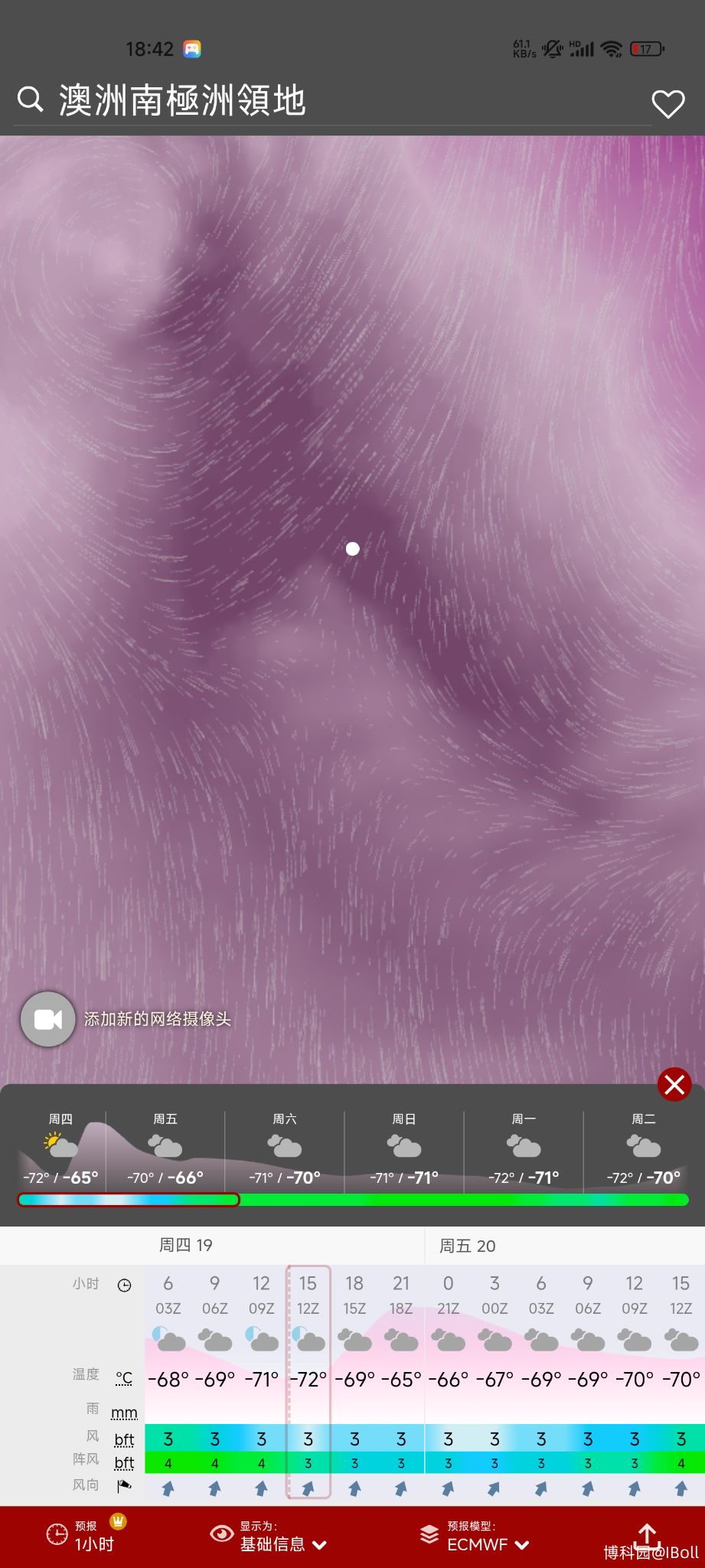This screenshot has width=705, height=1568.
Task: Change the wind unit bft
Action: (124, 1439)
